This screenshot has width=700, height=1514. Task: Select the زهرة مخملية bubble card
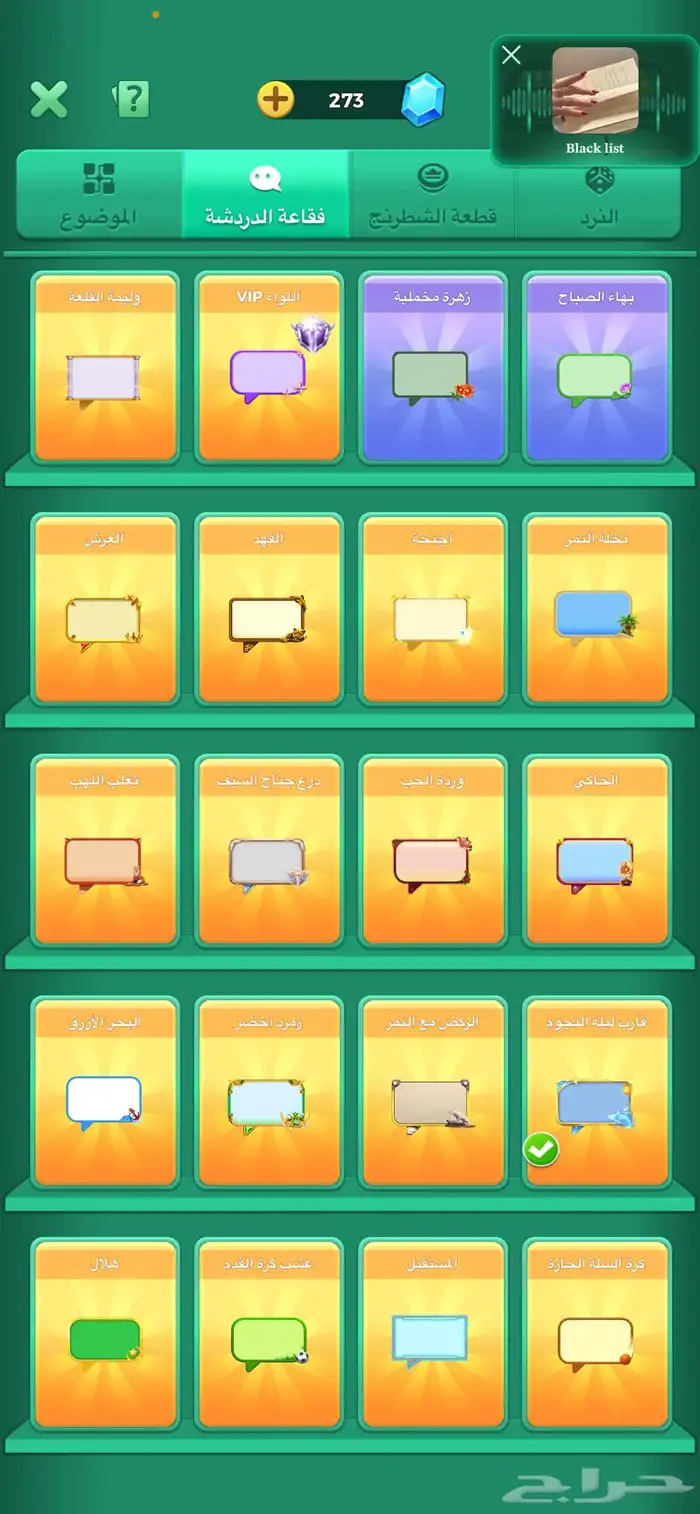click(432, 368)
